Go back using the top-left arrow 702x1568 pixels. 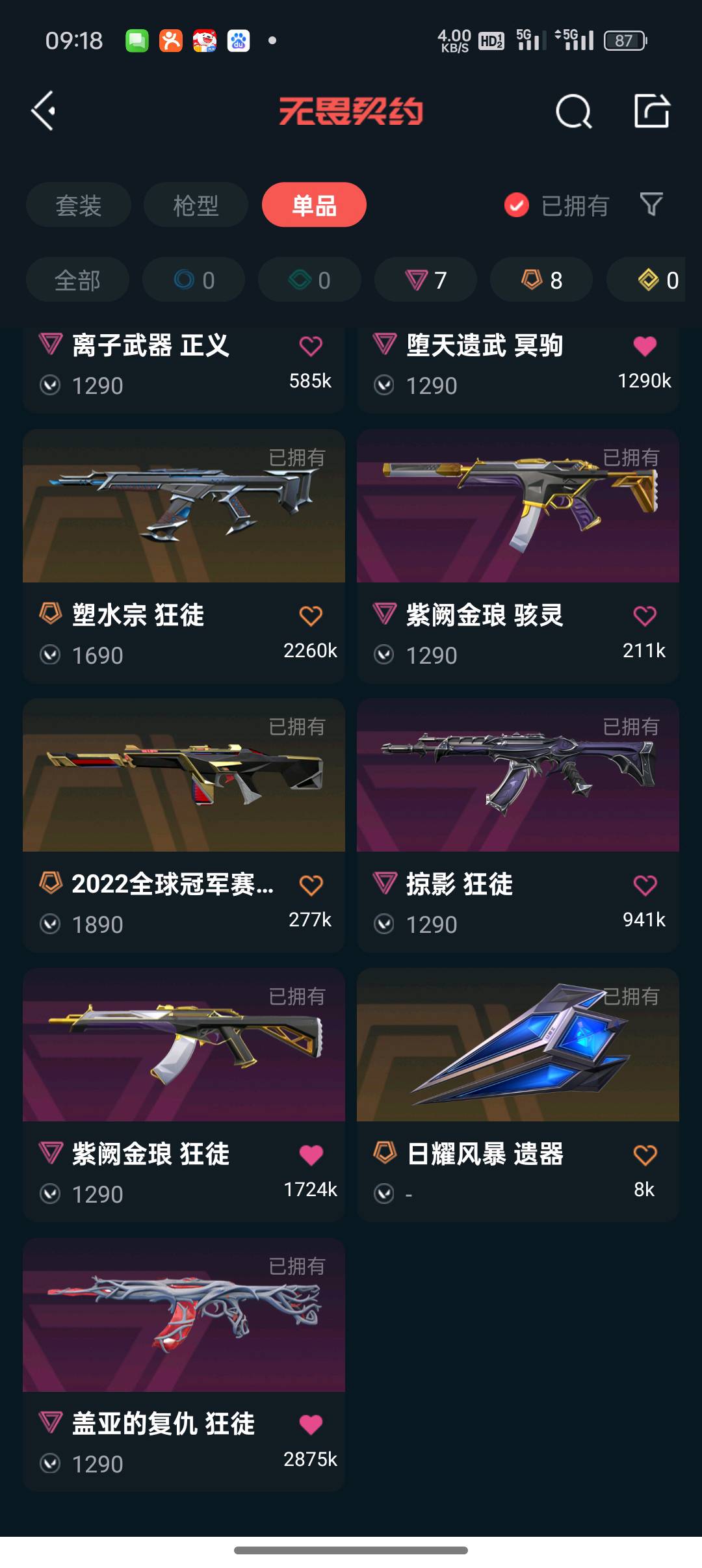(43, 111)
